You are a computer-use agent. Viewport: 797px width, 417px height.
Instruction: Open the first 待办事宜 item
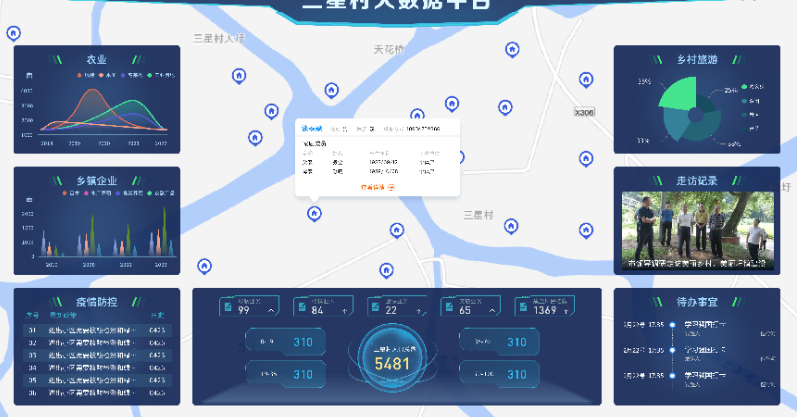[701, 326]
